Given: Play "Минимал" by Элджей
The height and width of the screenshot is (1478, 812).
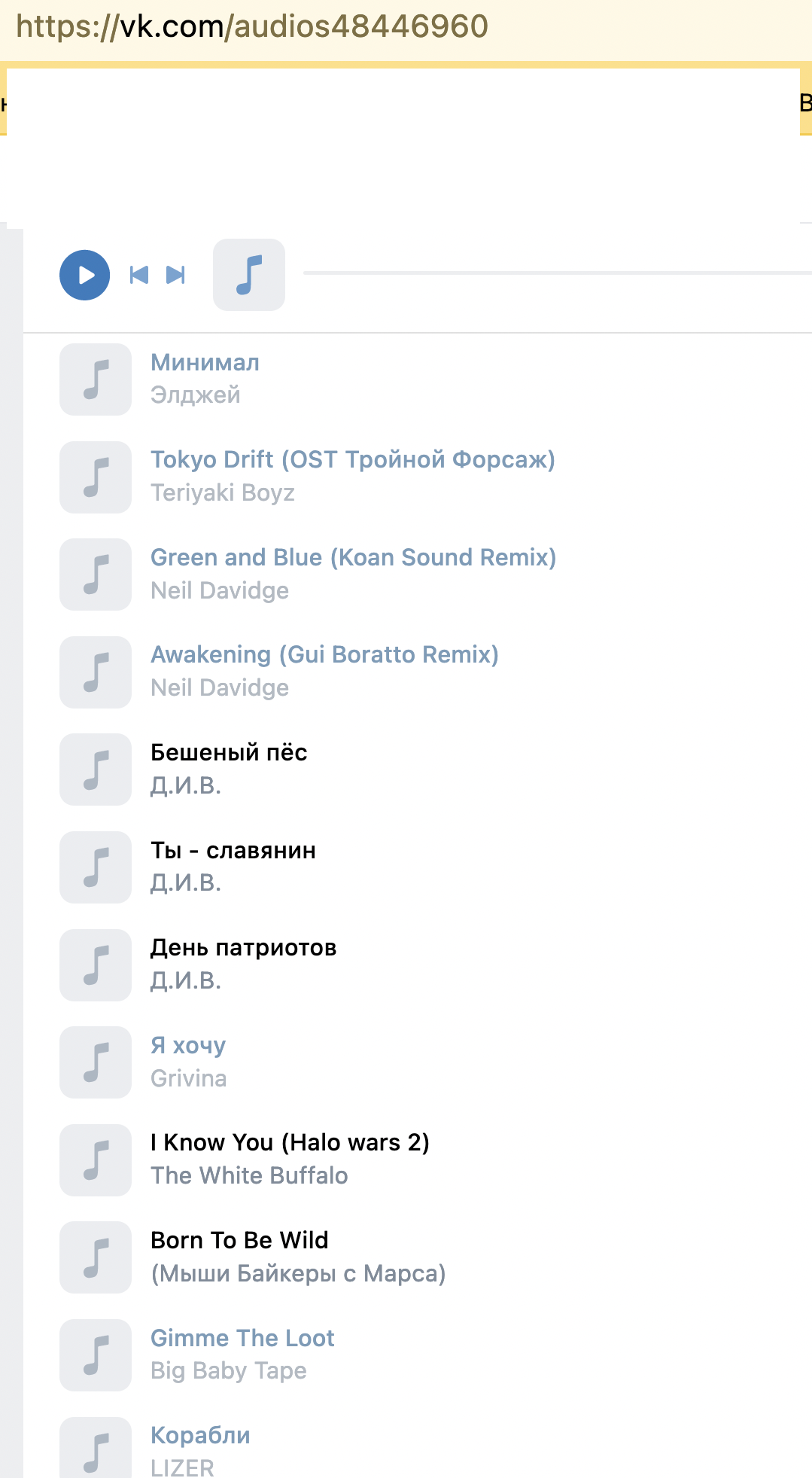Looking at the screenshot, I should (x=96, y=379).
